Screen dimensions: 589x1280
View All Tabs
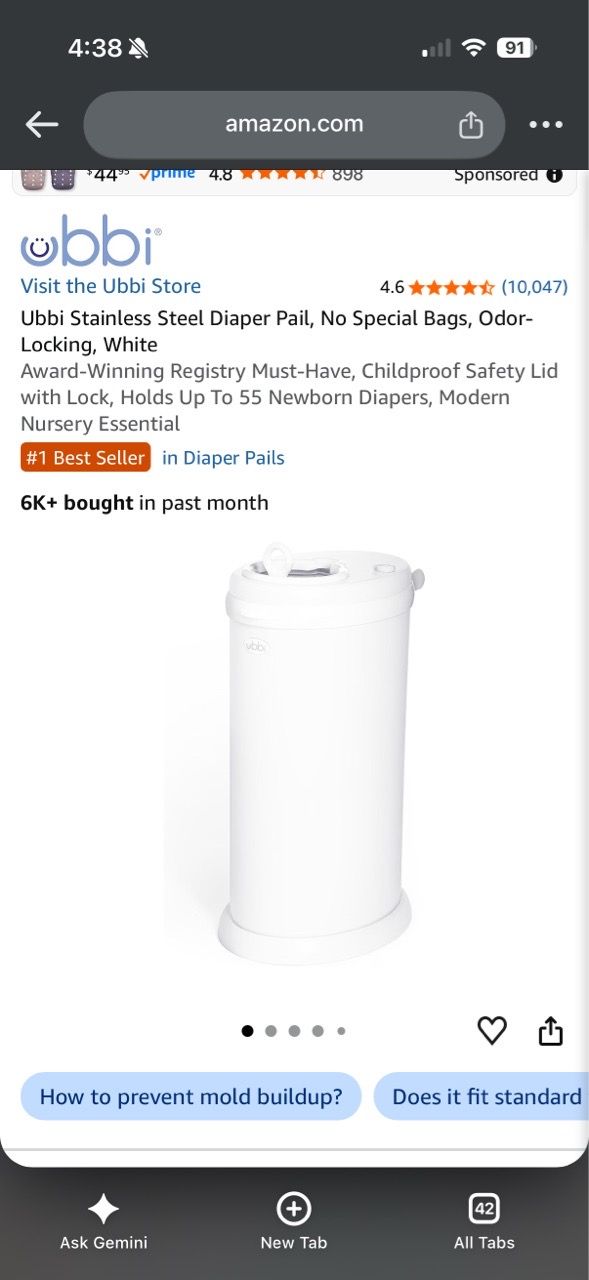coord(484,1222)
